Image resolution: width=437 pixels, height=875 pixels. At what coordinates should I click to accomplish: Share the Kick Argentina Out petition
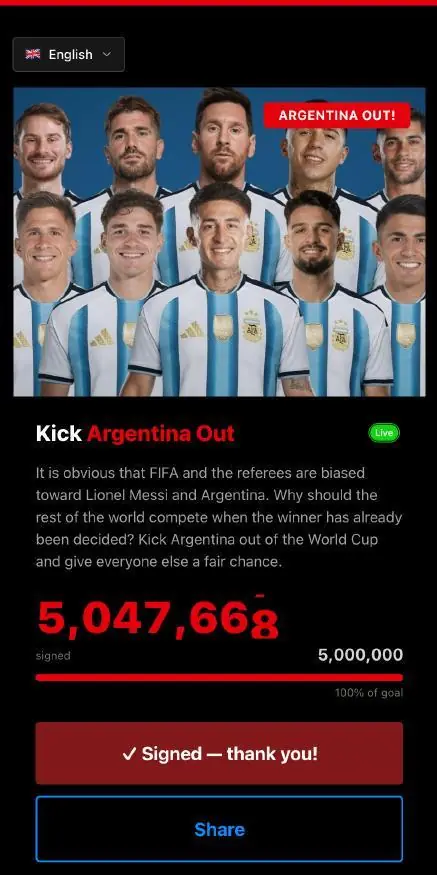click(x=219, y=829)
